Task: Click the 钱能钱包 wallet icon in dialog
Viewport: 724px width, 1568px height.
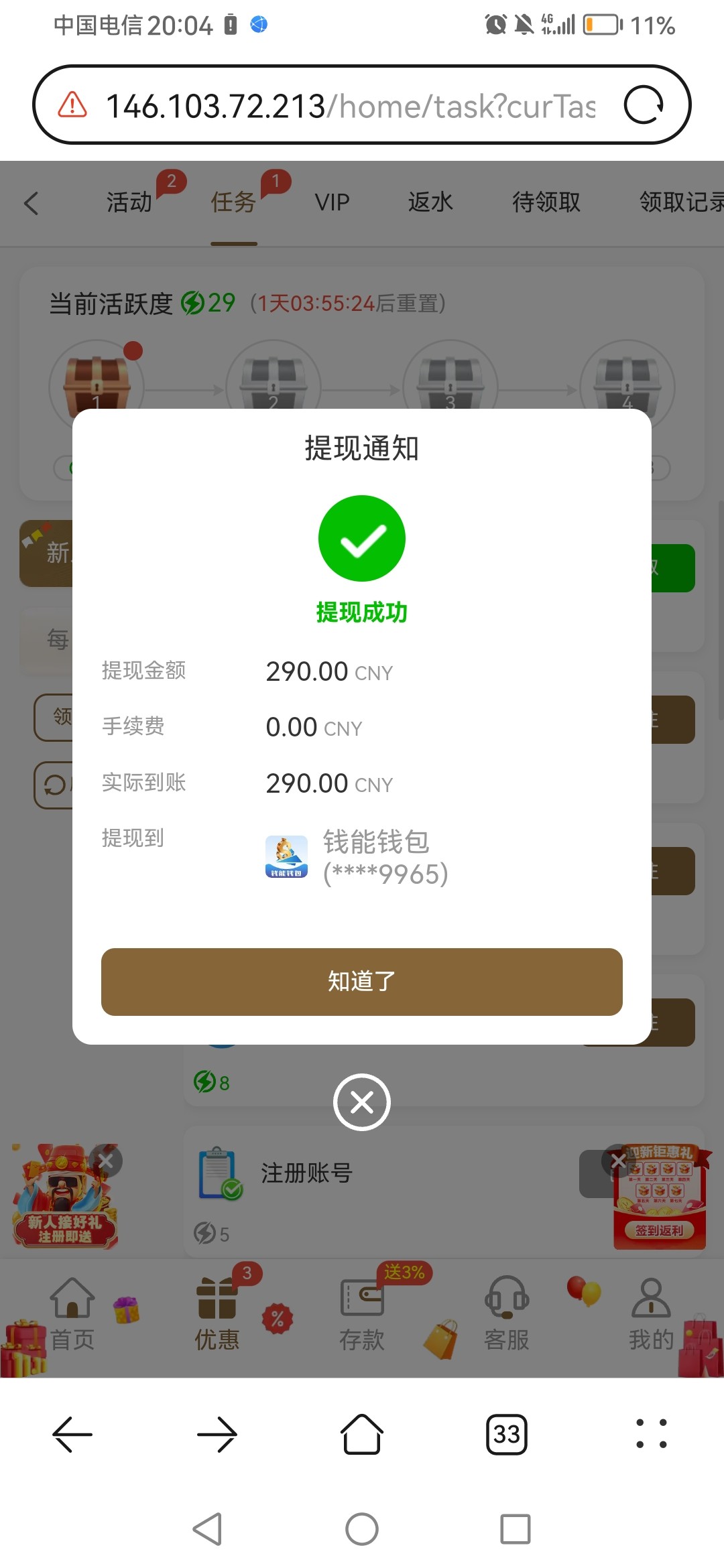Action: click(286, 856)
